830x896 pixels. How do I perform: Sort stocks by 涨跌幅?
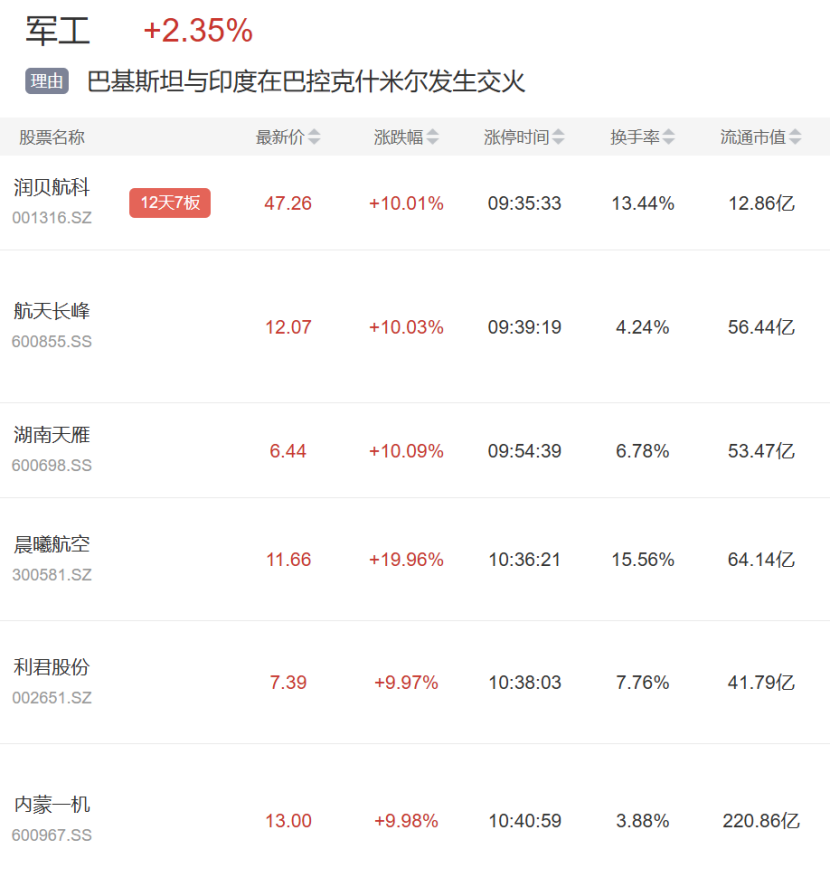[406, 138]
